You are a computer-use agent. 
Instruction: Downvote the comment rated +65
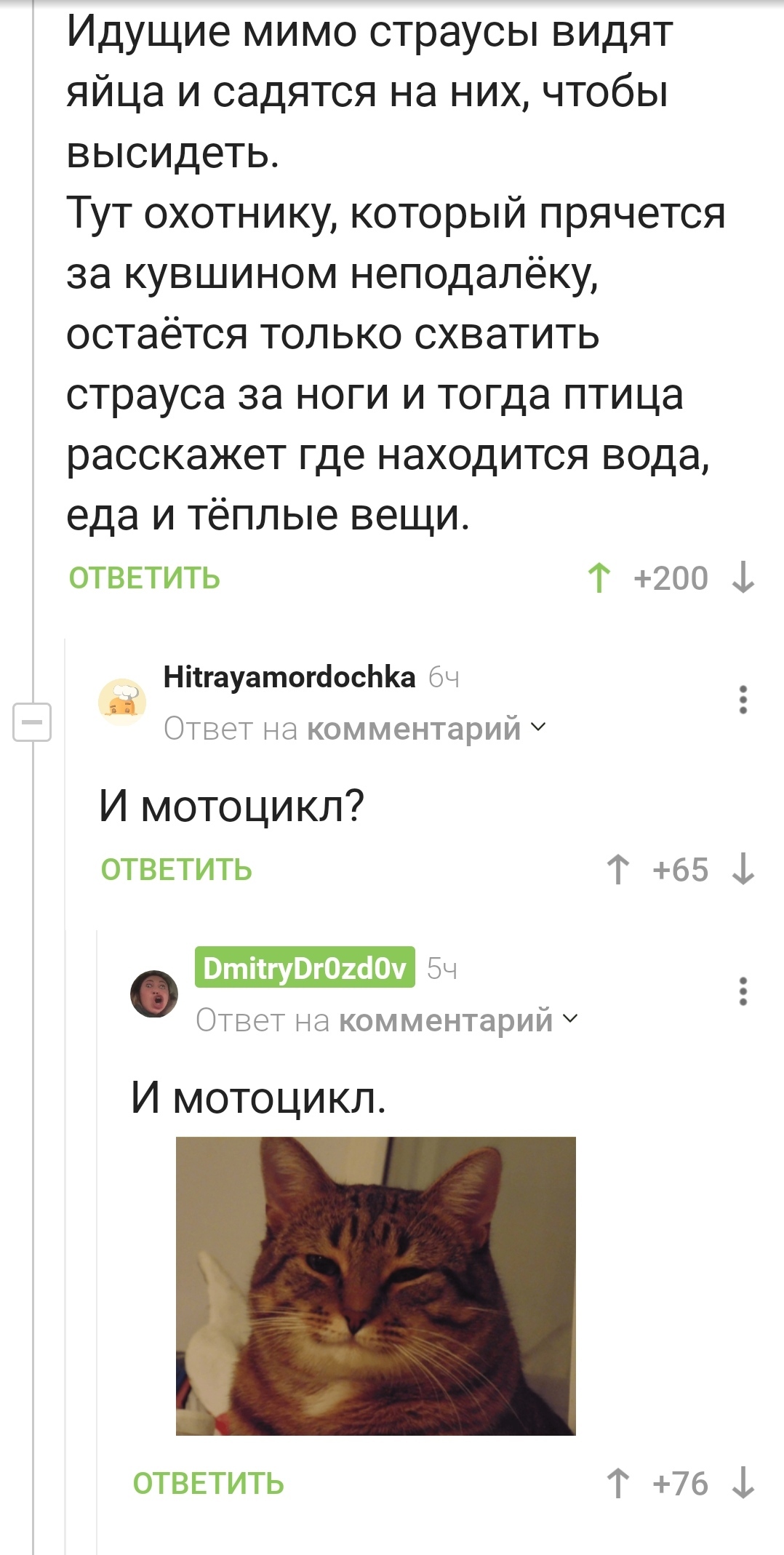point(743,870)
